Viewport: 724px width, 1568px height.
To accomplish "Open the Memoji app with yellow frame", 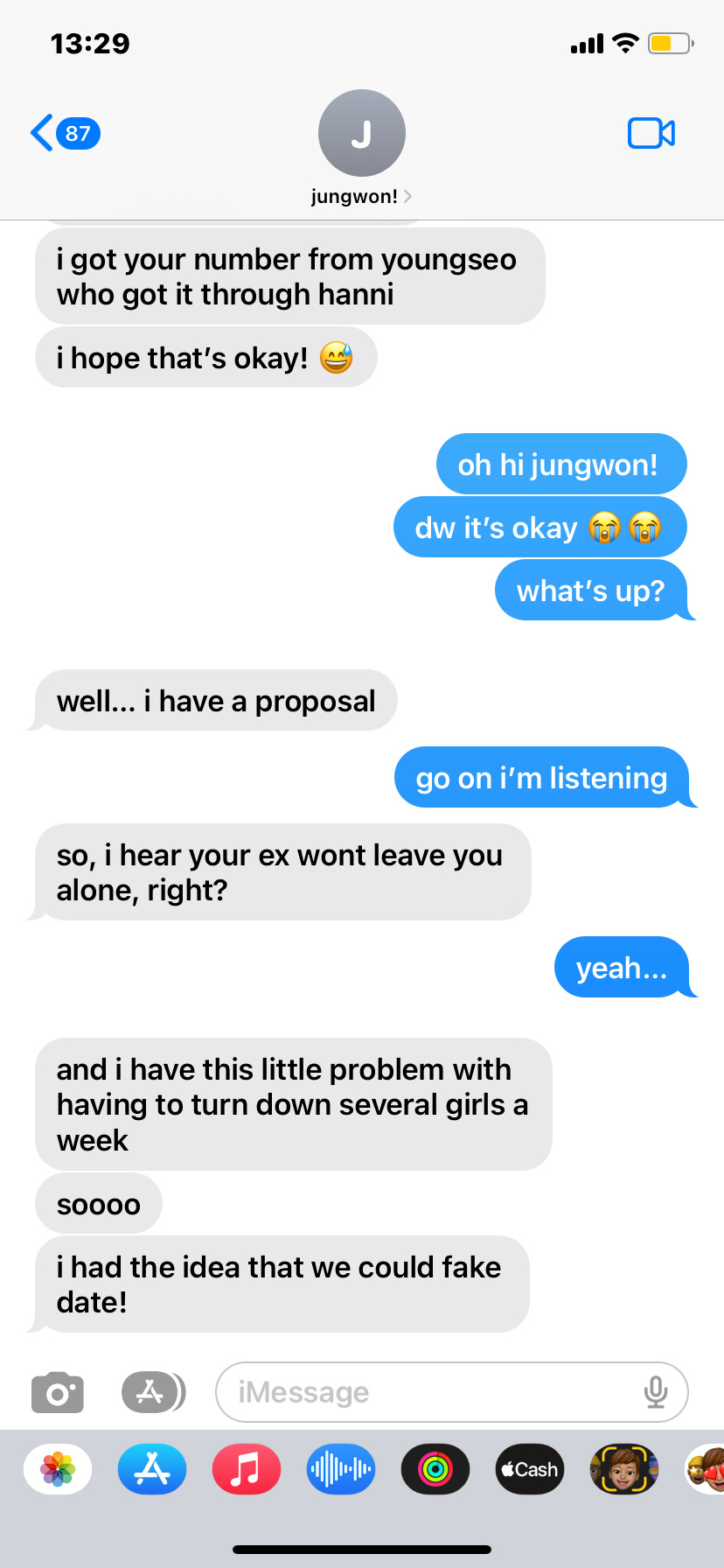I will pos(623,1469).
